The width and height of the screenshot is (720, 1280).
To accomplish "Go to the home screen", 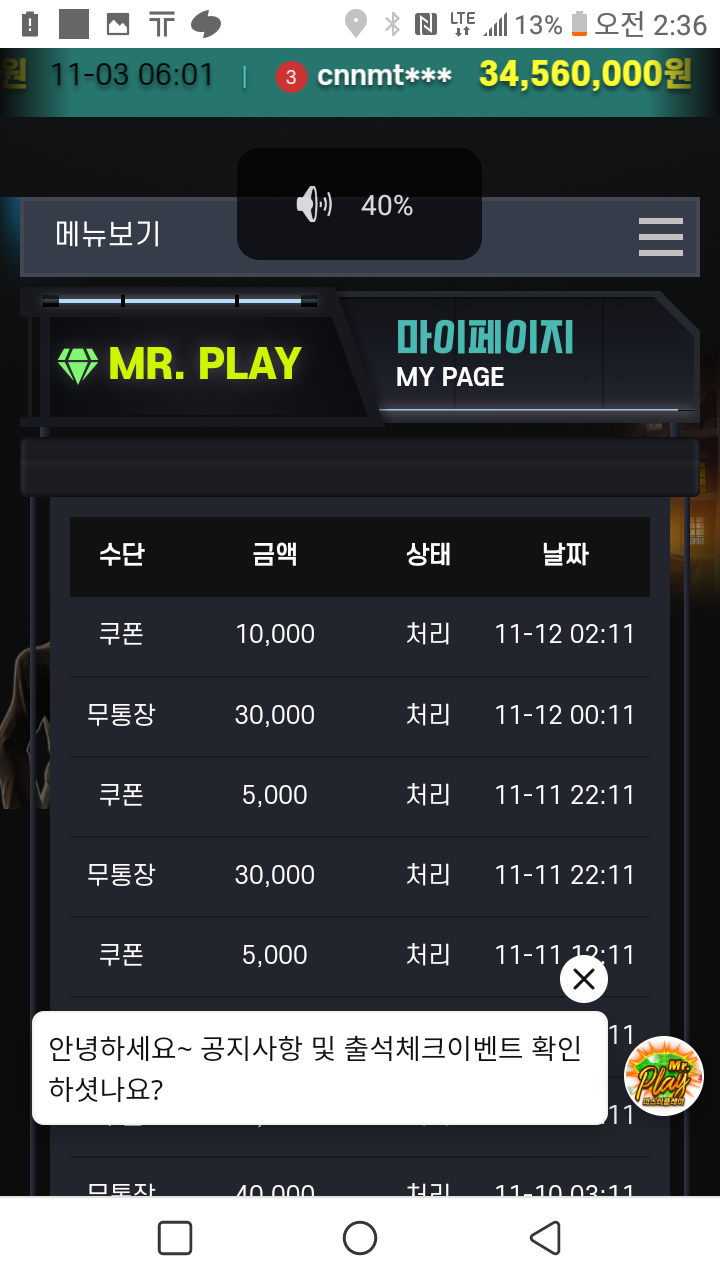I will tap(360, 1238).
